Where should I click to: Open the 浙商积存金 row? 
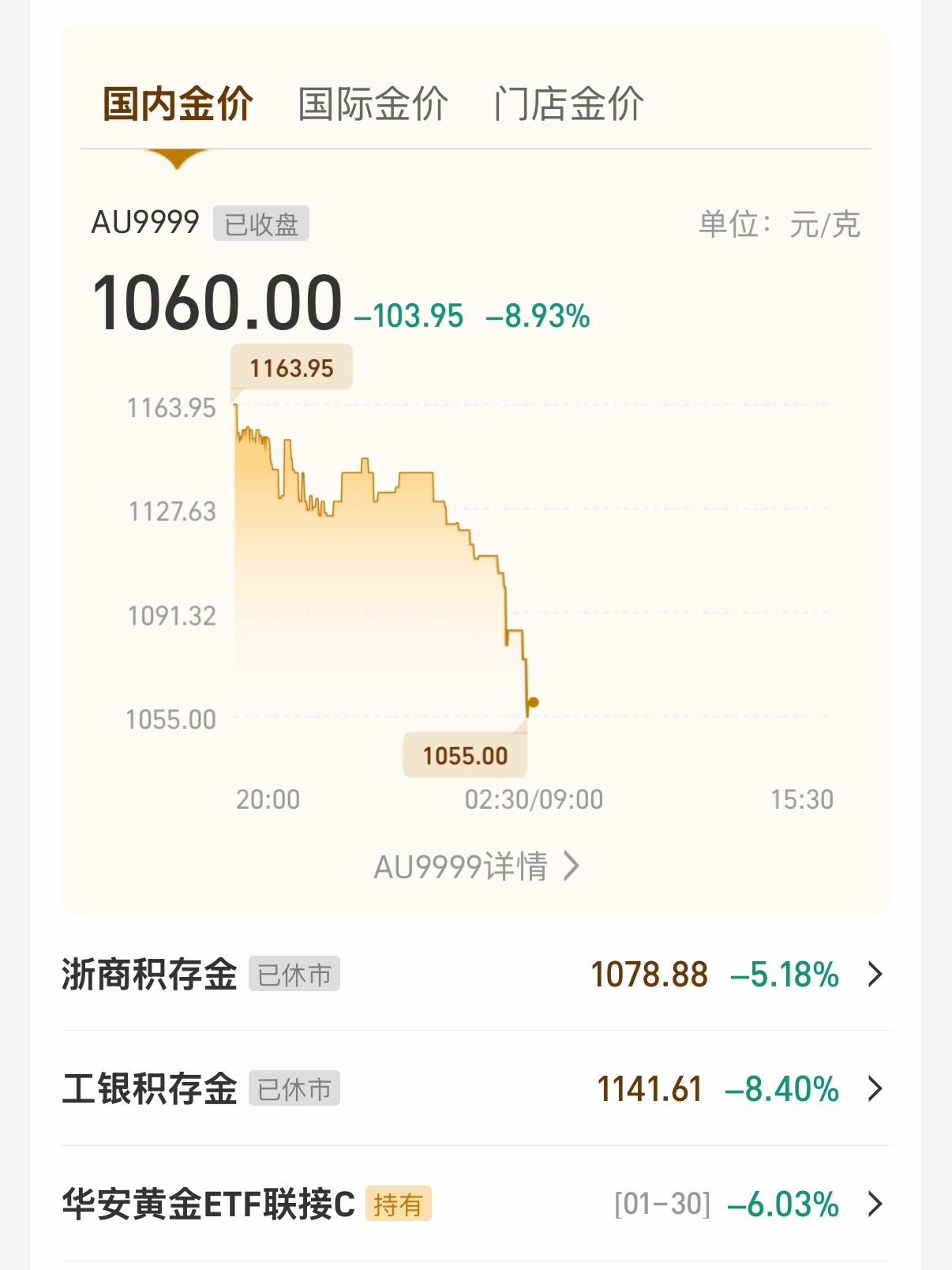[x=475, y=974]
